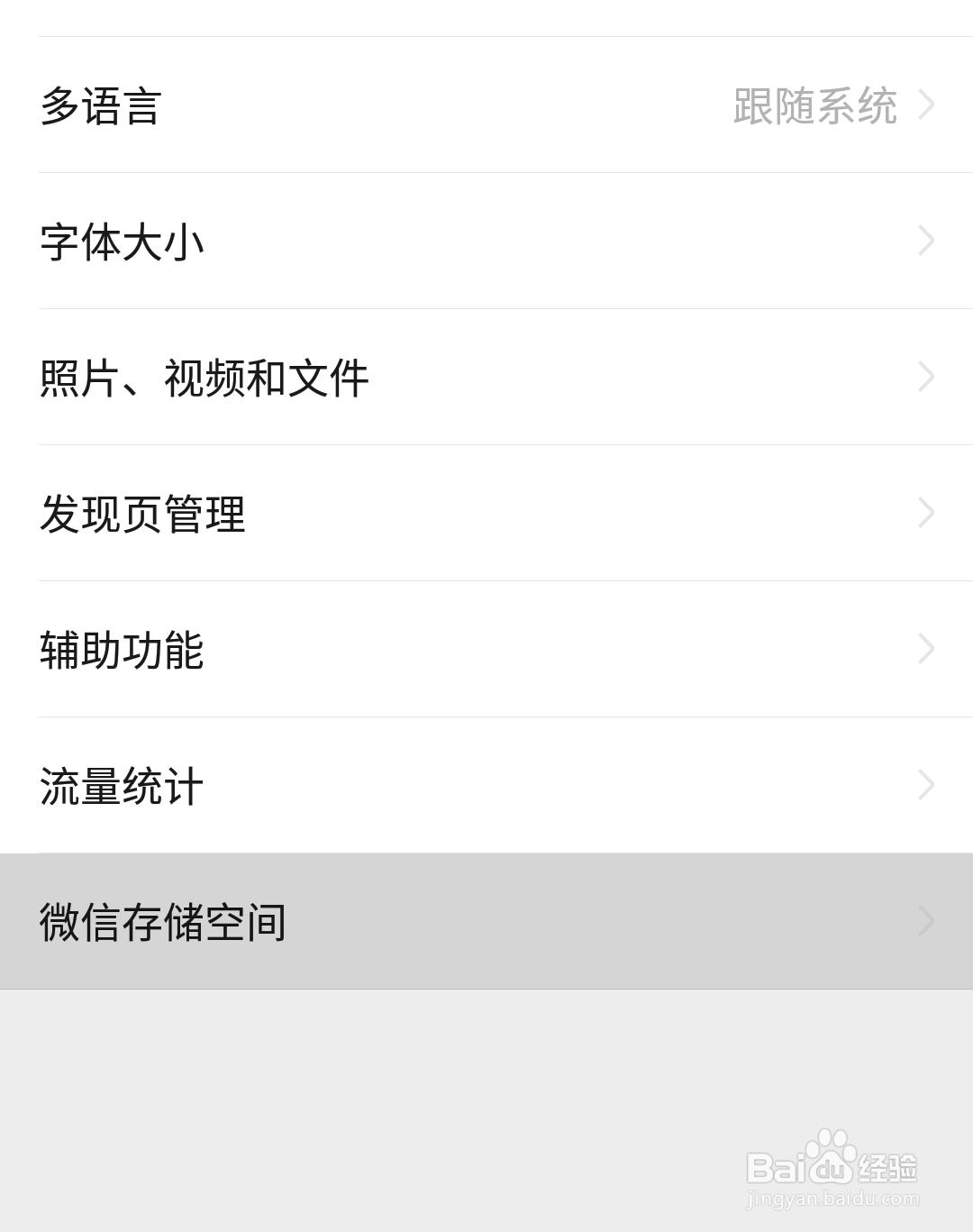Image resolution: width=973 pixels, height=1232 pixels.
Task: Open 辅助功能 accessibility settings
Action: pyautogui.click(x=486, y=649)
